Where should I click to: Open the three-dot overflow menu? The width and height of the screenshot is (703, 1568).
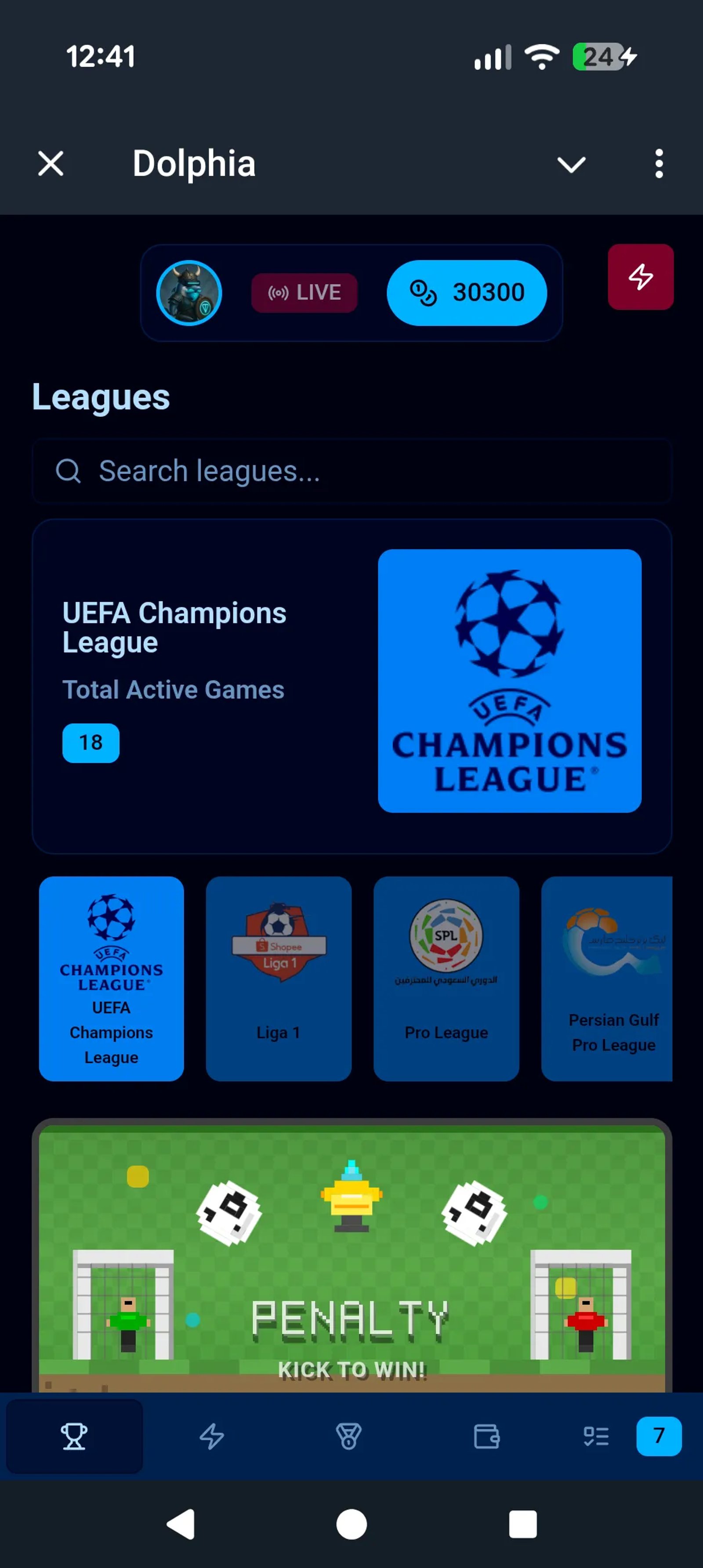(659, 163)
